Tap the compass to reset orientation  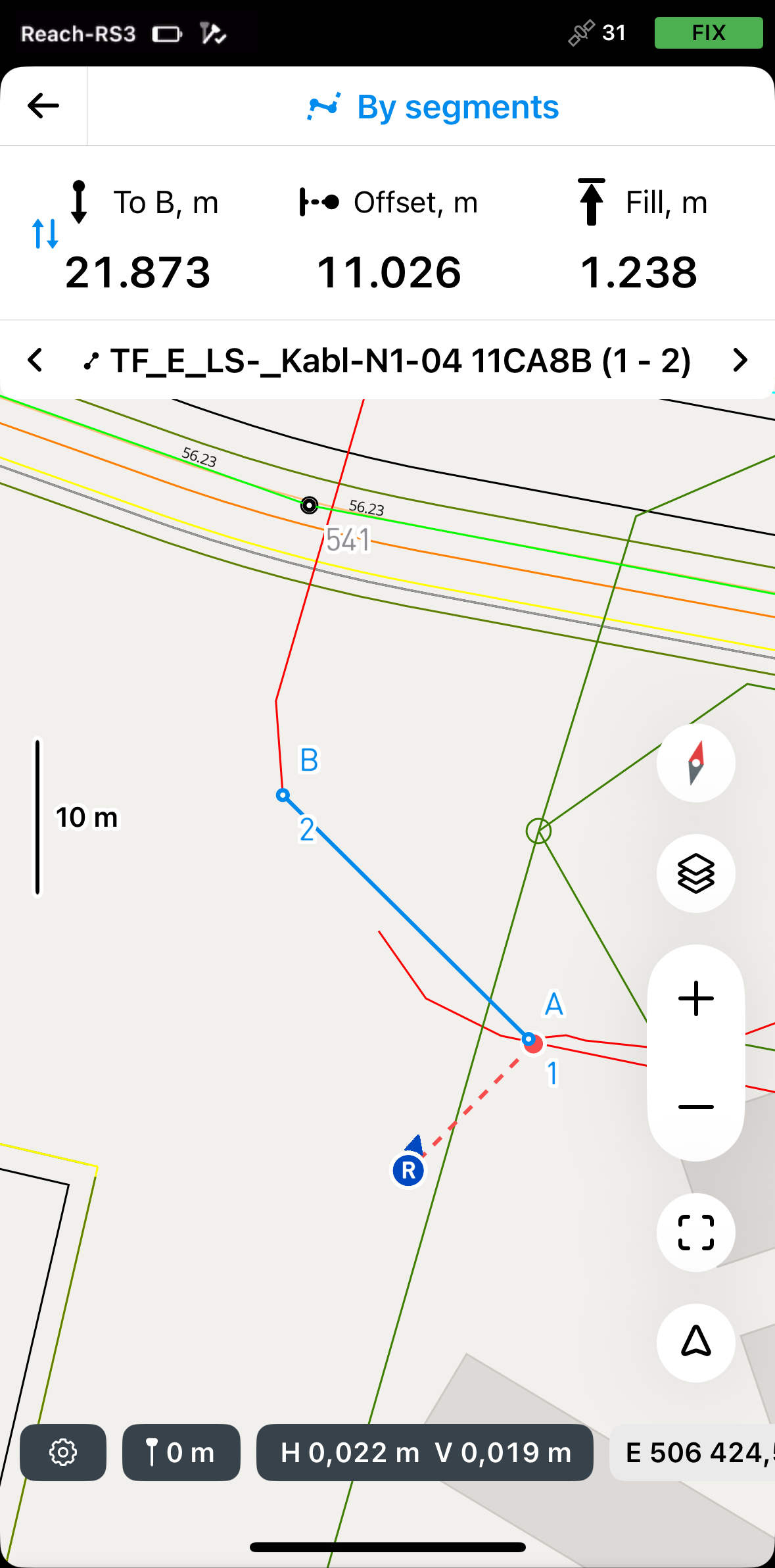[x=695, y=763]
